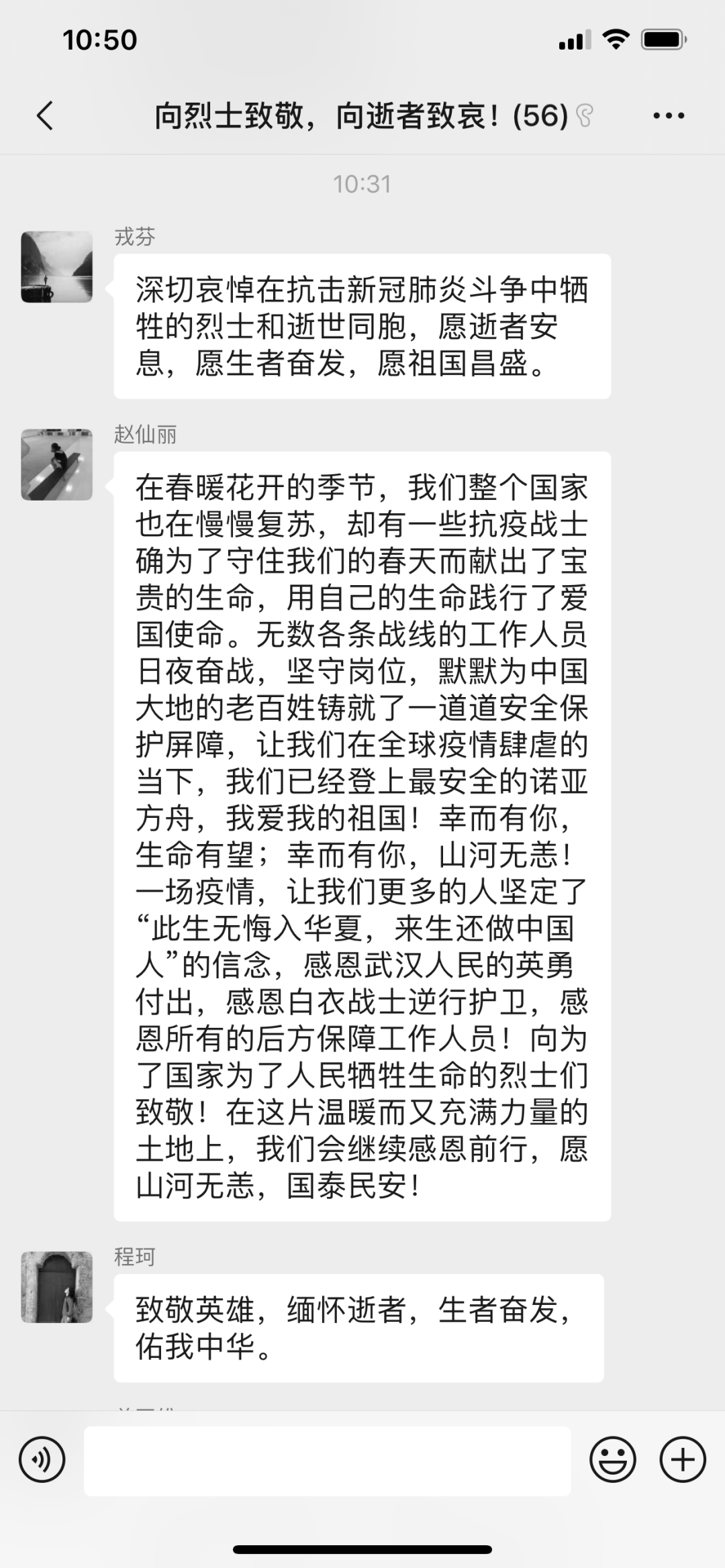This screenshot has width=725, height=1568.
Task: Switch to voice message input
Action: point(42,1459)
